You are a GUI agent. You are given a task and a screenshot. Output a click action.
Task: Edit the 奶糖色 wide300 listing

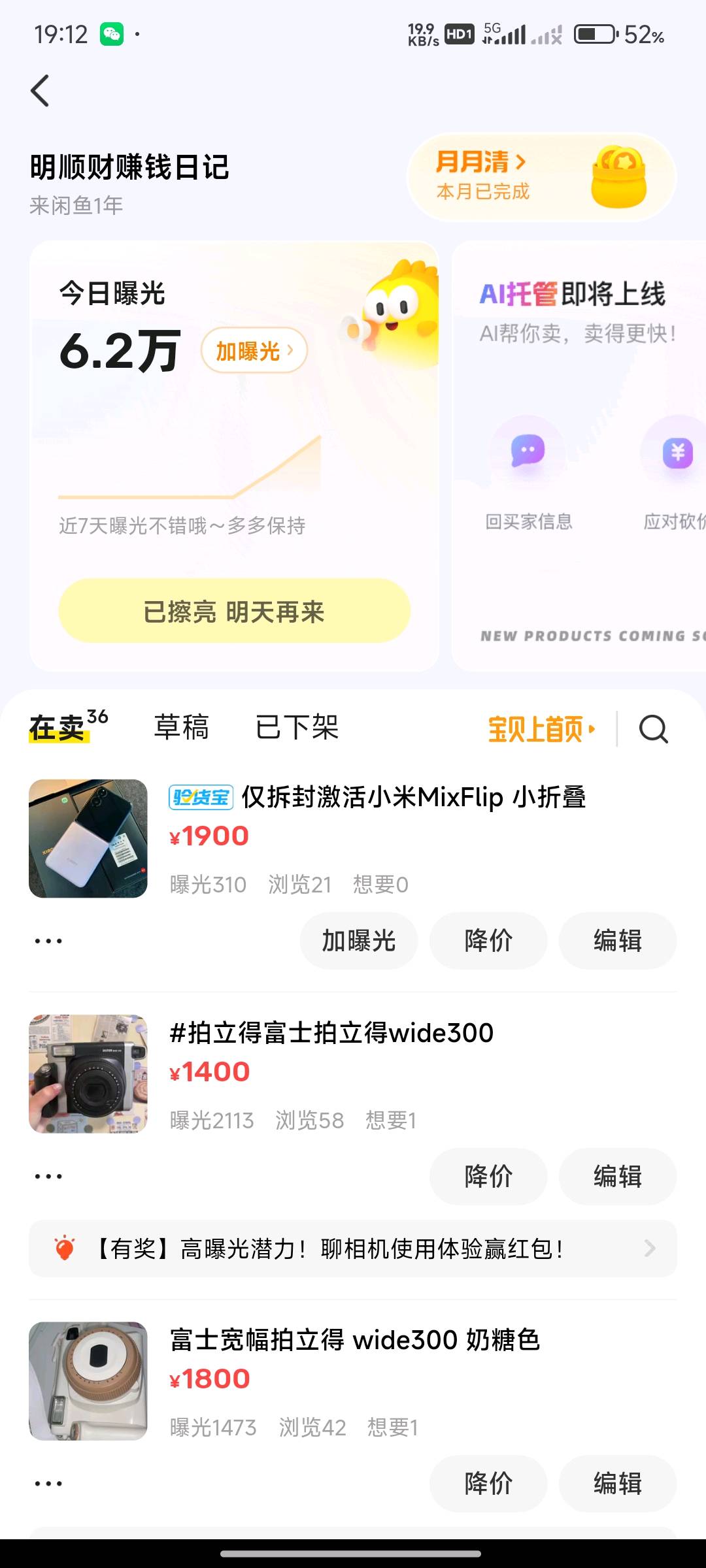(617, 1484)
